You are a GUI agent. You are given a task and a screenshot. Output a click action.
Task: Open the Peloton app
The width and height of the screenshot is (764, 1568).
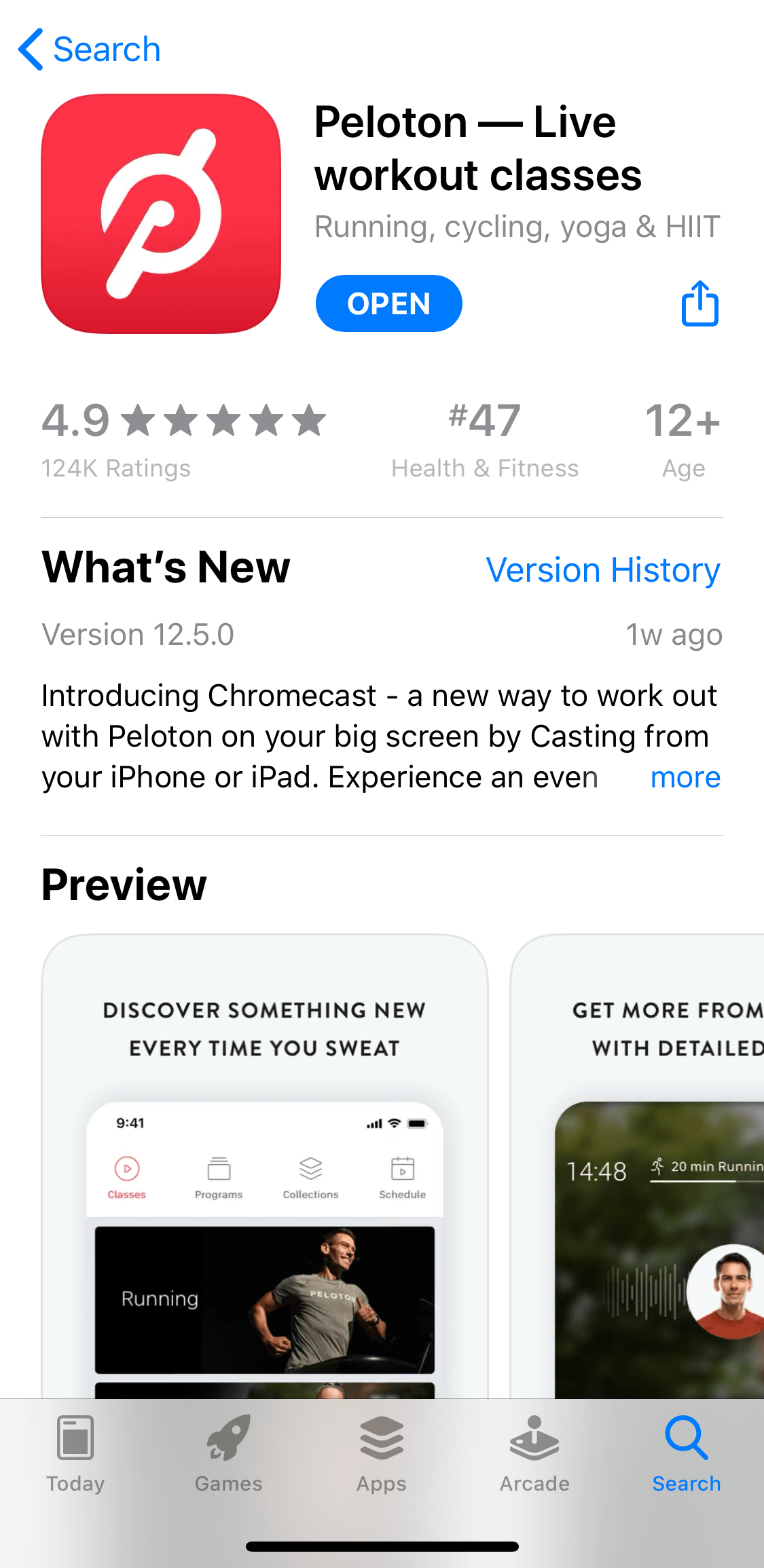(x=389, y=303)
